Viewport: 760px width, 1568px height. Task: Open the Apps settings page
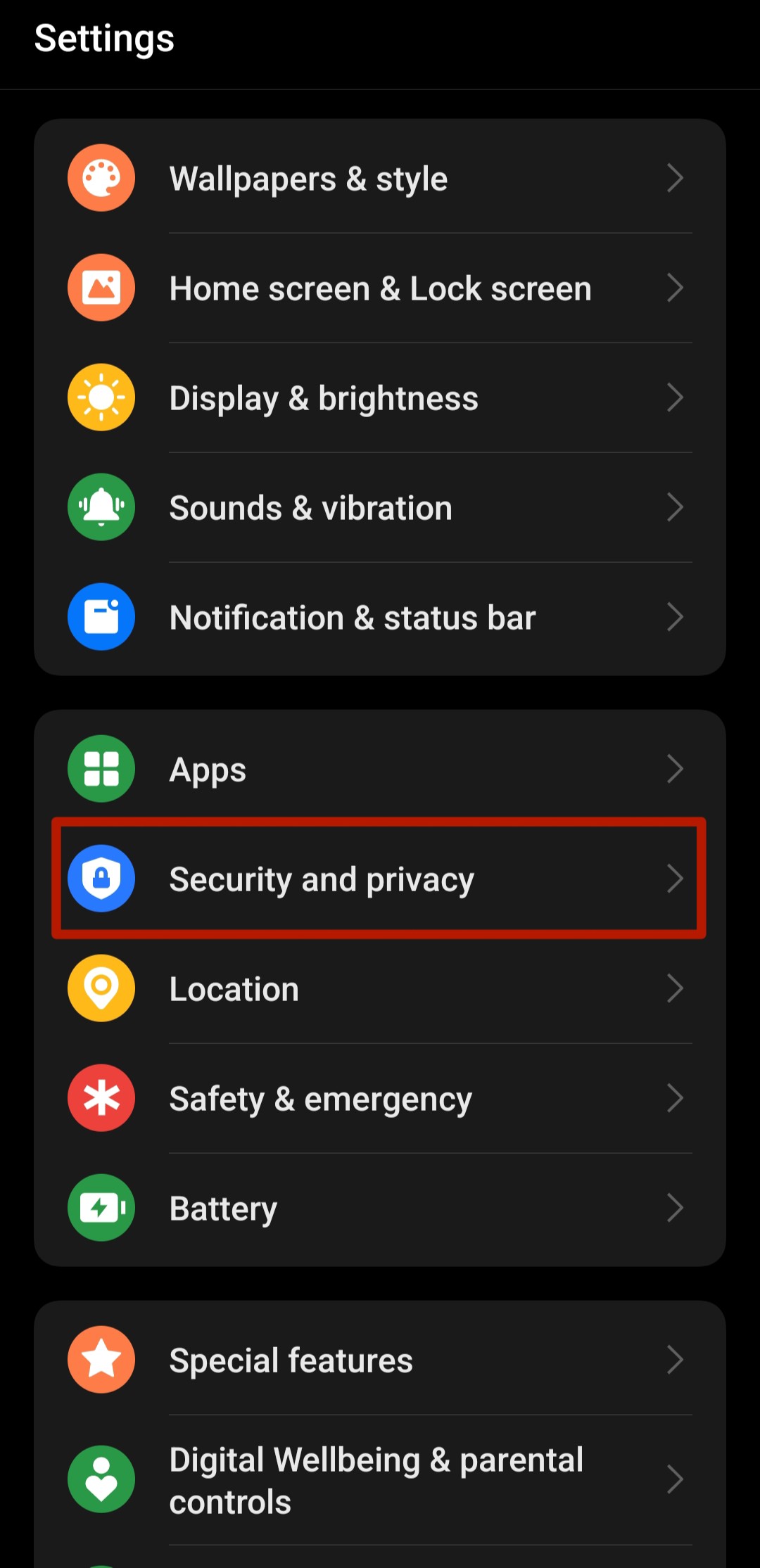[x=380, y=769]
